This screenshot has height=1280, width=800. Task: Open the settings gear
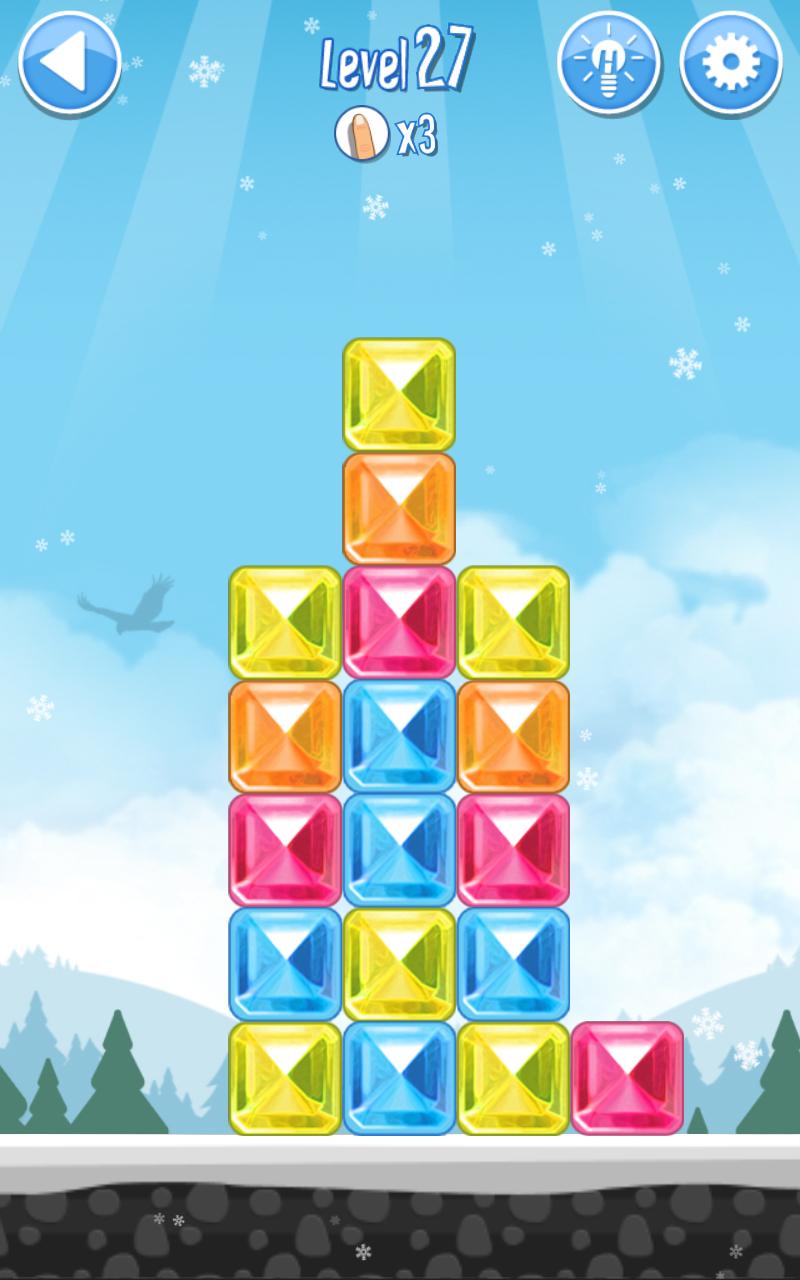pyautogui.click(x=731, y=62)
